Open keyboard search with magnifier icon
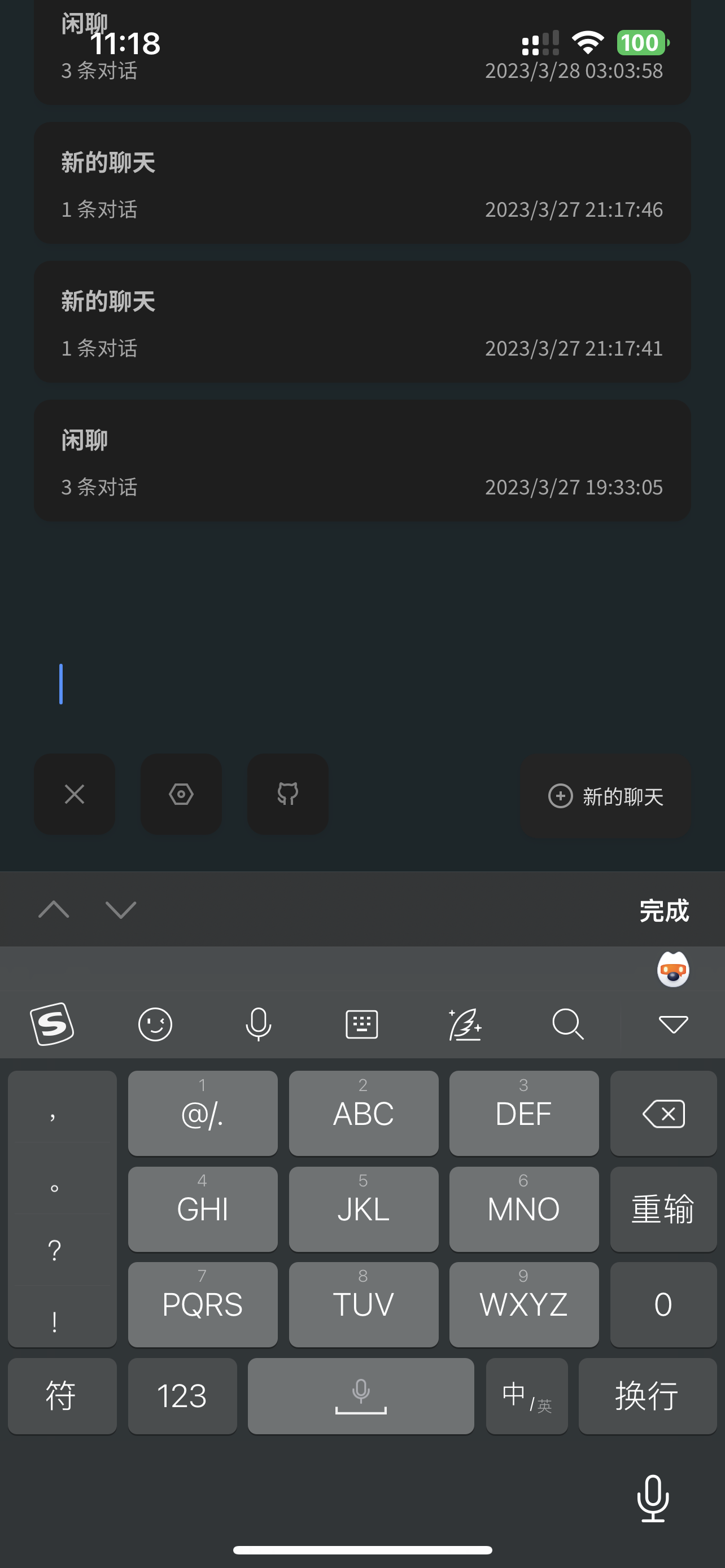This screenshot has width=725, height=1568. [568, 1024]
